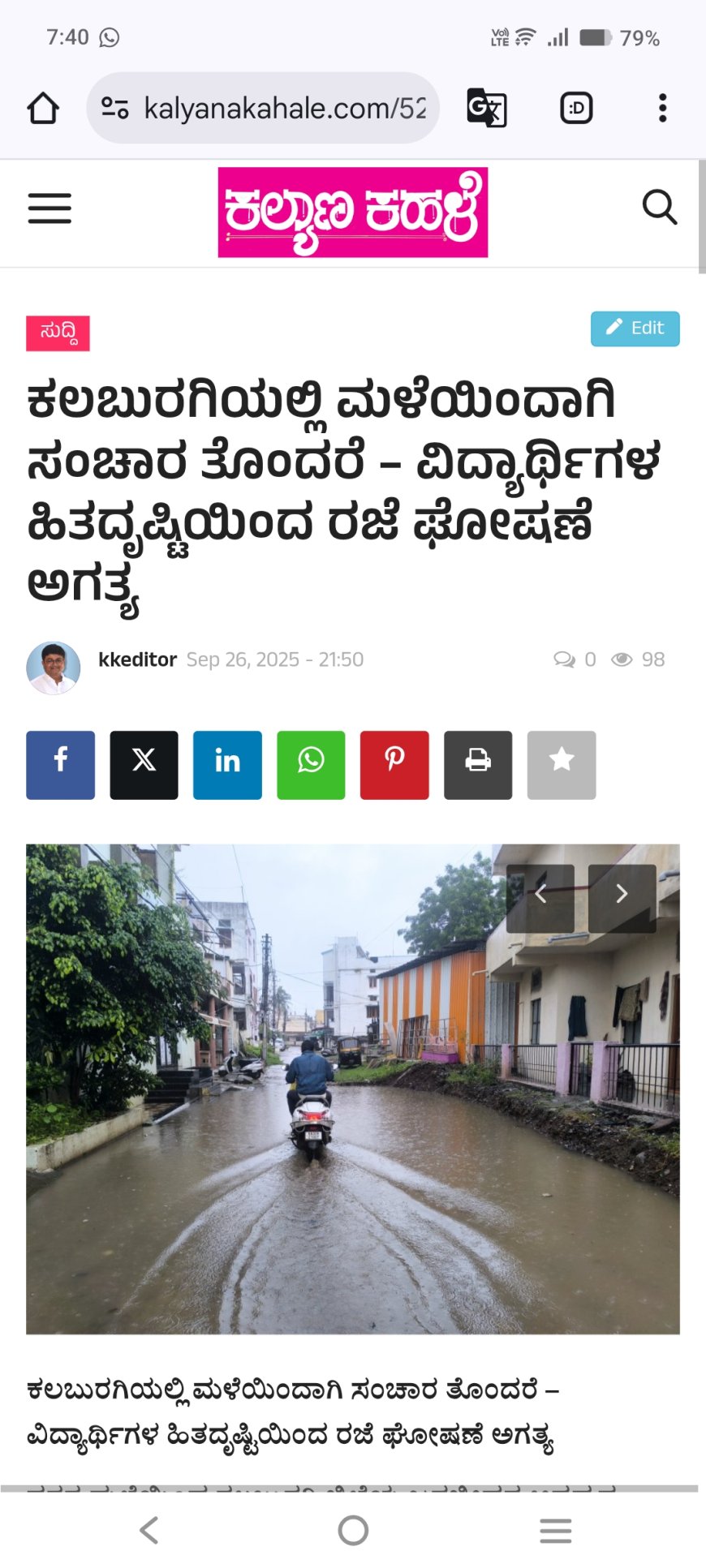Add article to favorites with star
This screenshot has height=1568, width=706.
click(562, 765)
